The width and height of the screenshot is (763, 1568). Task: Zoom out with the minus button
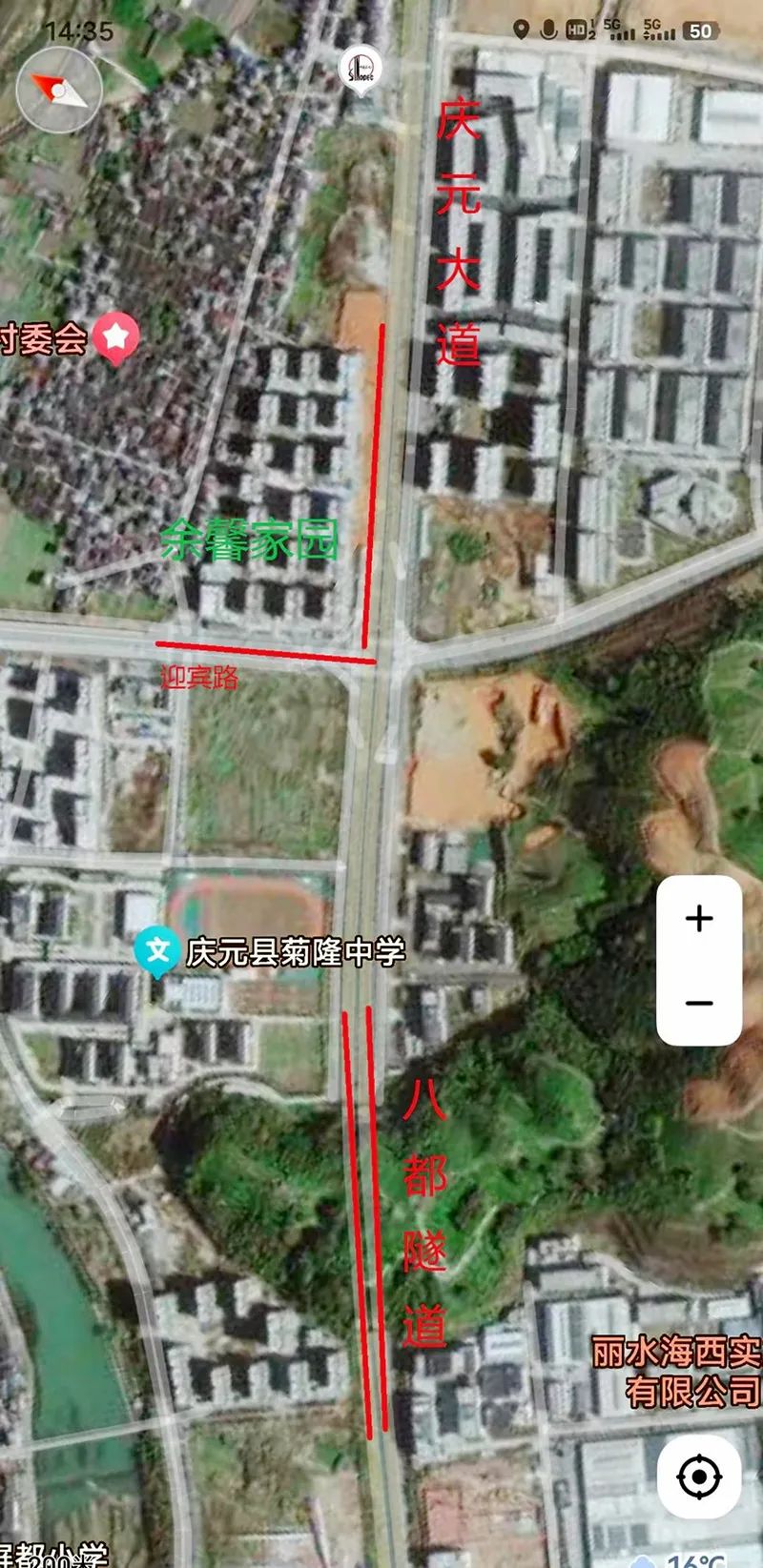[x=699, y=1003]
